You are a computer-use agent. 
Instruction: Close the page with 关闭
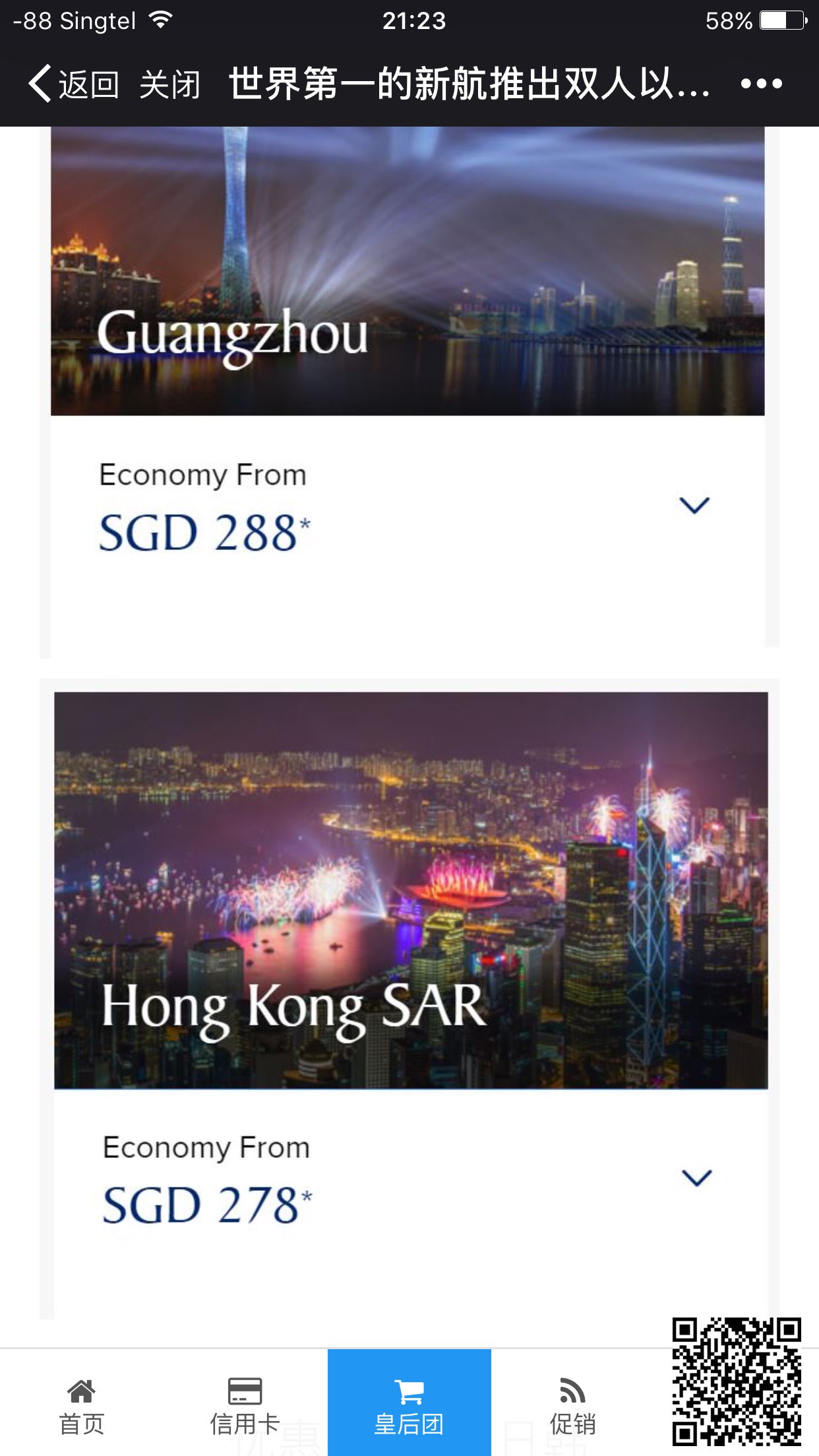pyautogui.click(x=169, y=84)
